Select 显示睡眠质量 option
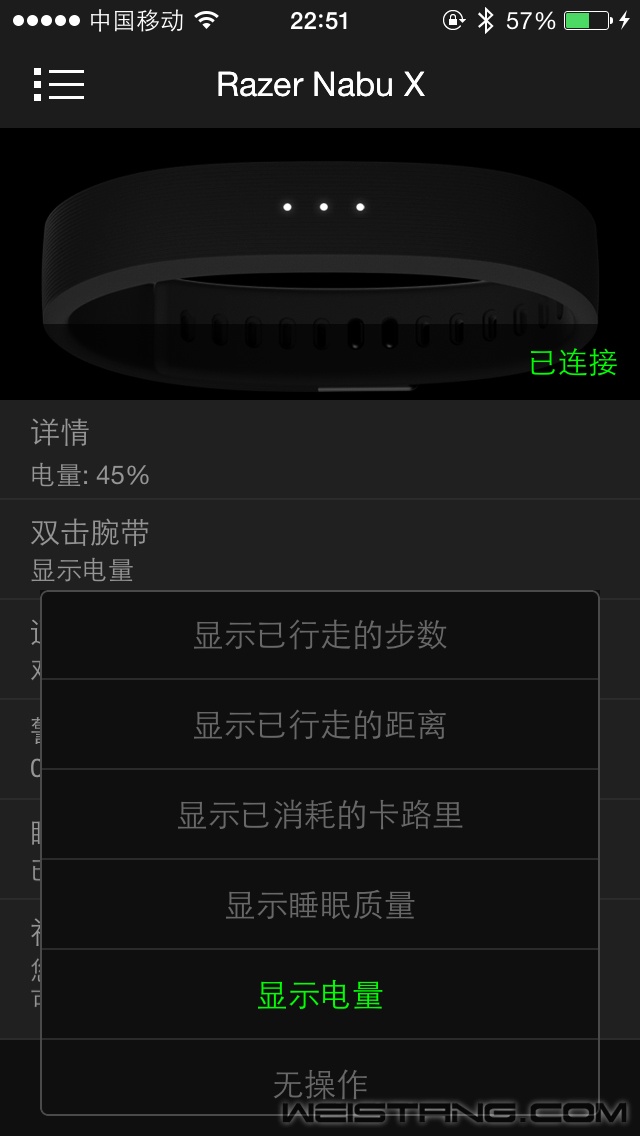This screenshot has width=640, height=1136. [x=320, y=905]
